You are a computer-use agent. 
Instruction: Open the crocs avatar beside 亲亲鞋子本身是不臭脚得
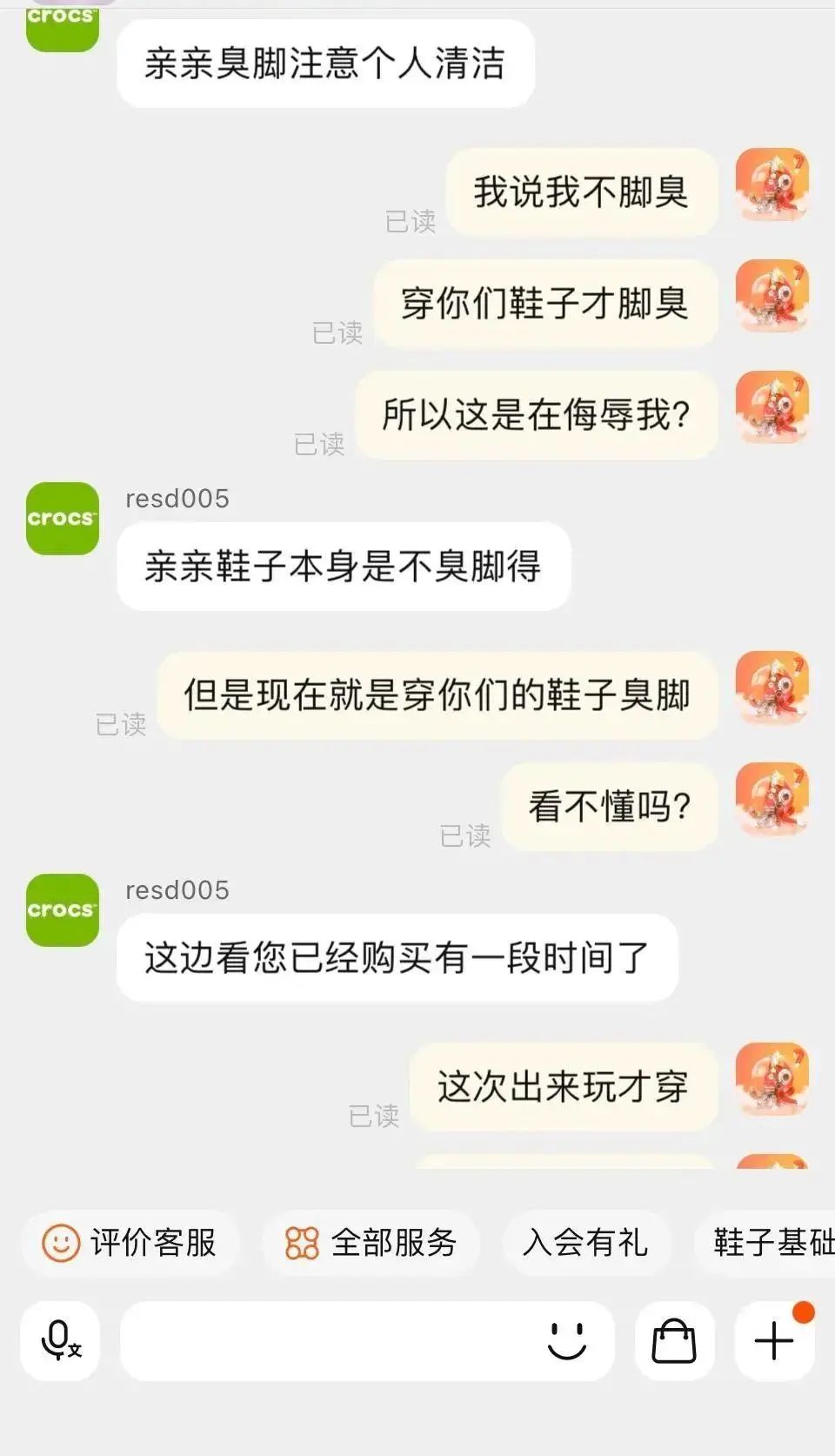coord(63,519)
